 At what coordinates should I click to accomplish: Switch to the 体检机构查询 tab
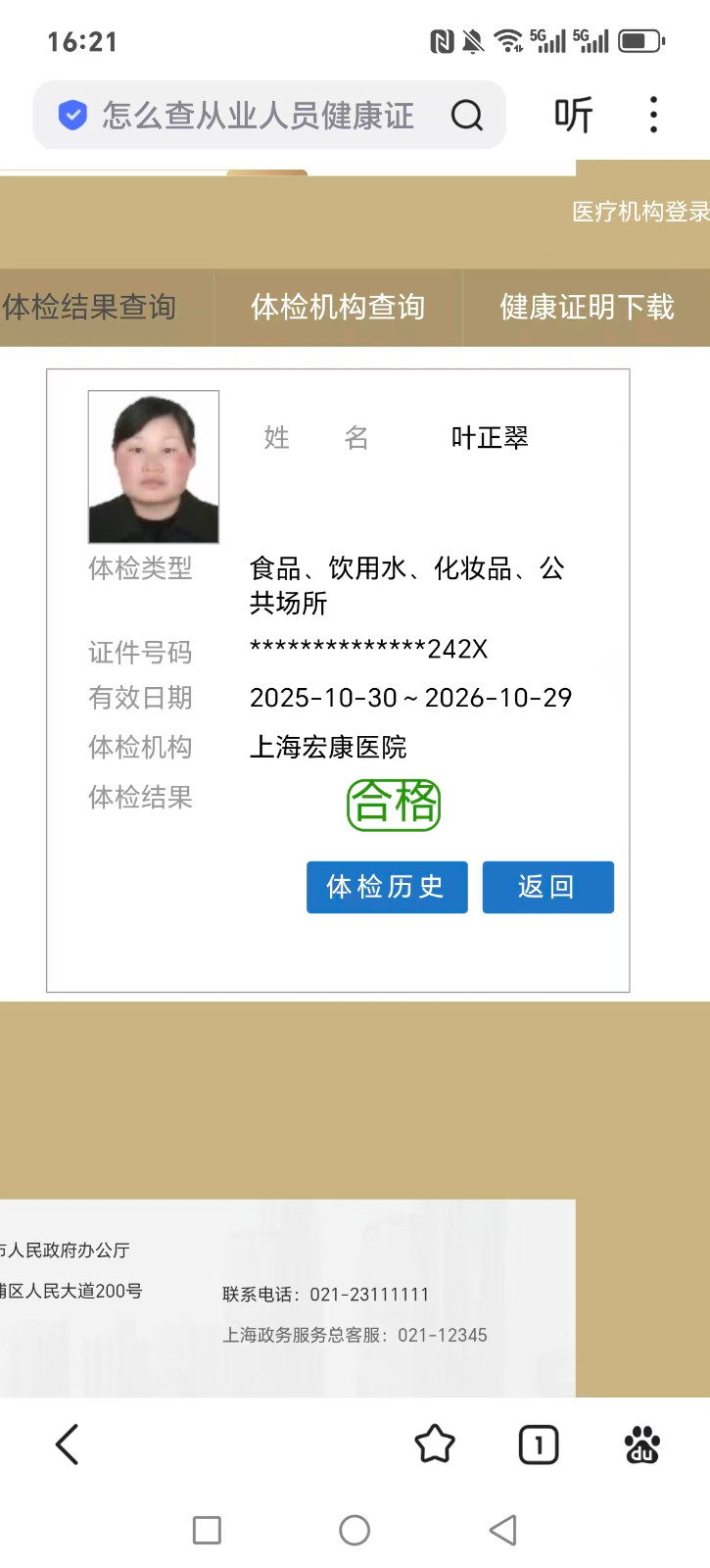point(338,307)
